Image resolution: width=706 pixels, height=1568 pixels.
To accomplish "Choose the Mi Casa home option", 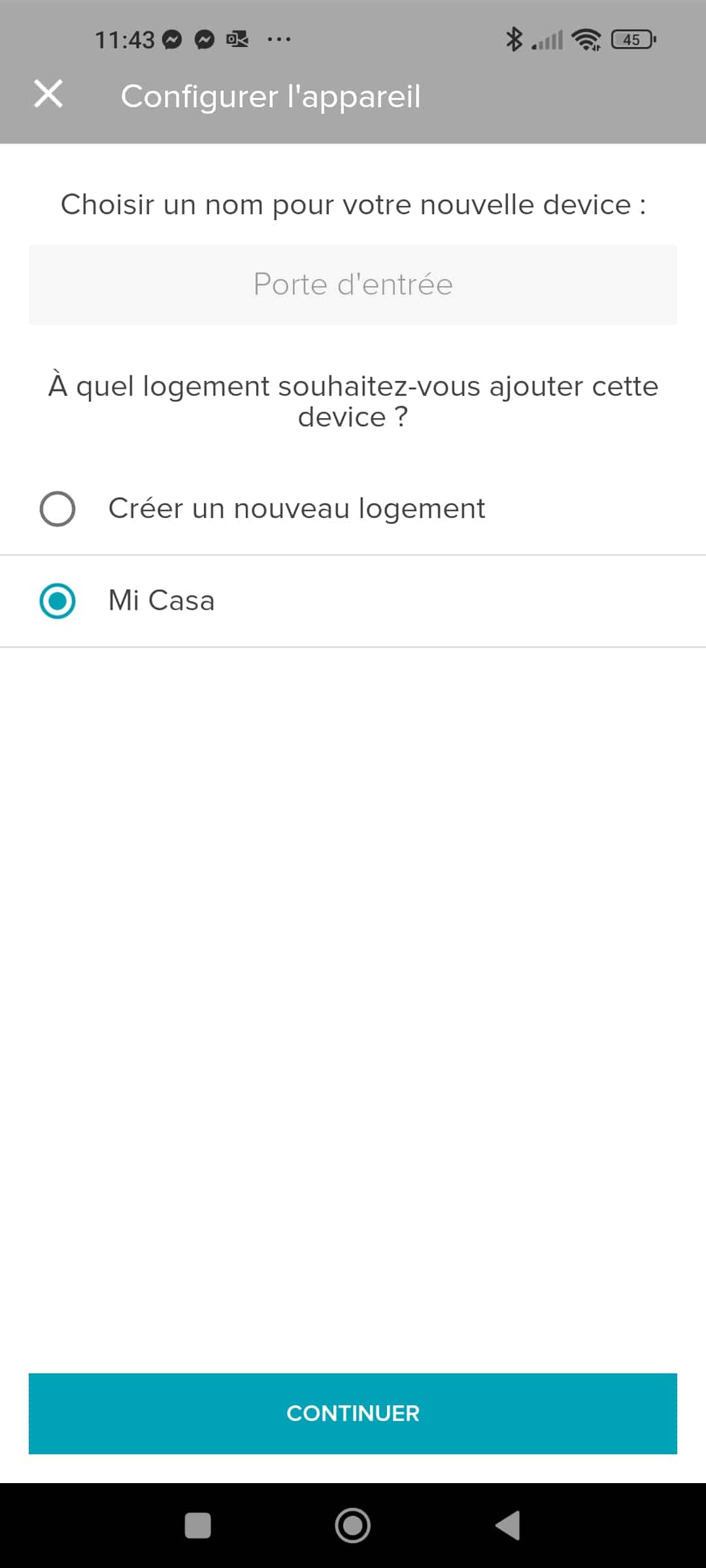I will click(353, 601).
